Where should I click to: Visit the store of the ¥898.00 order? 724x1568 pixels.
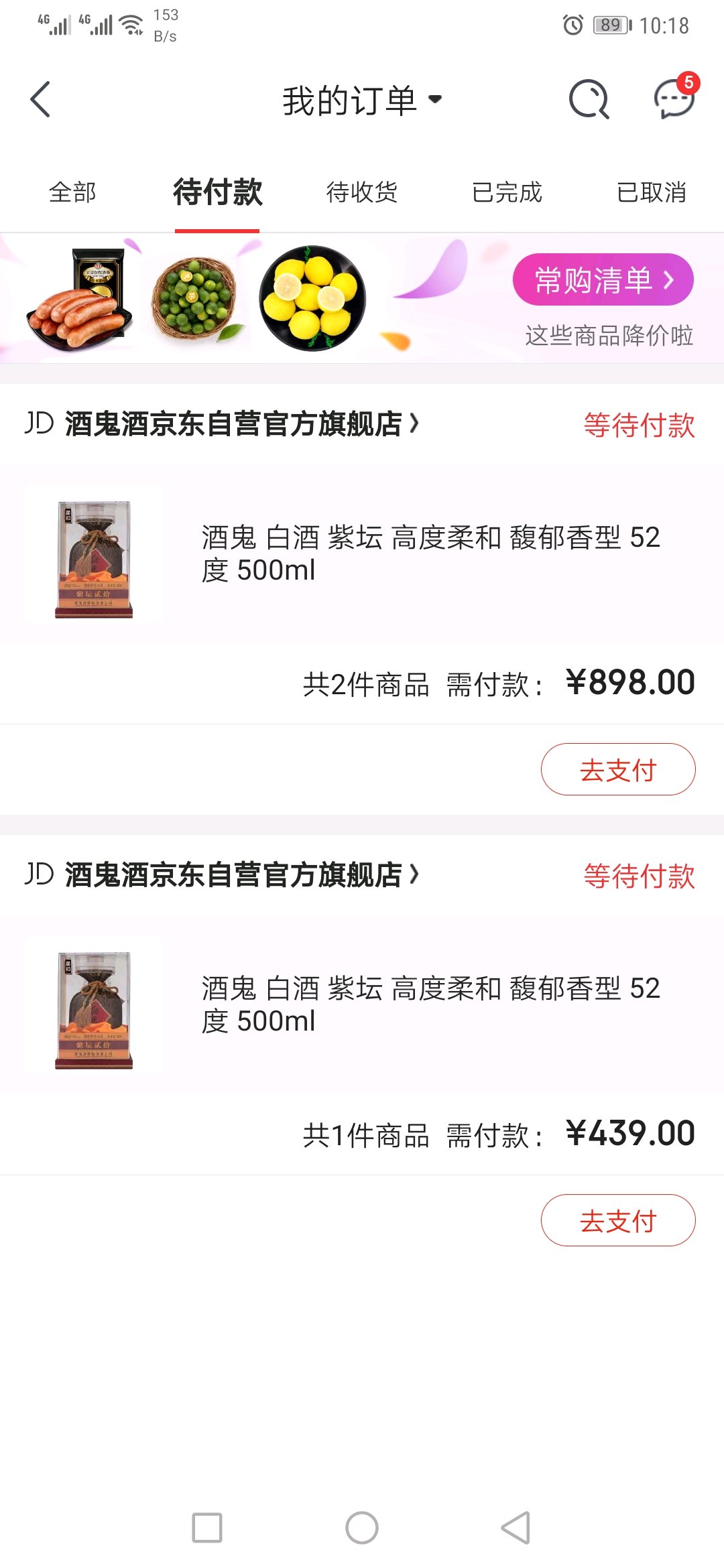235,424
